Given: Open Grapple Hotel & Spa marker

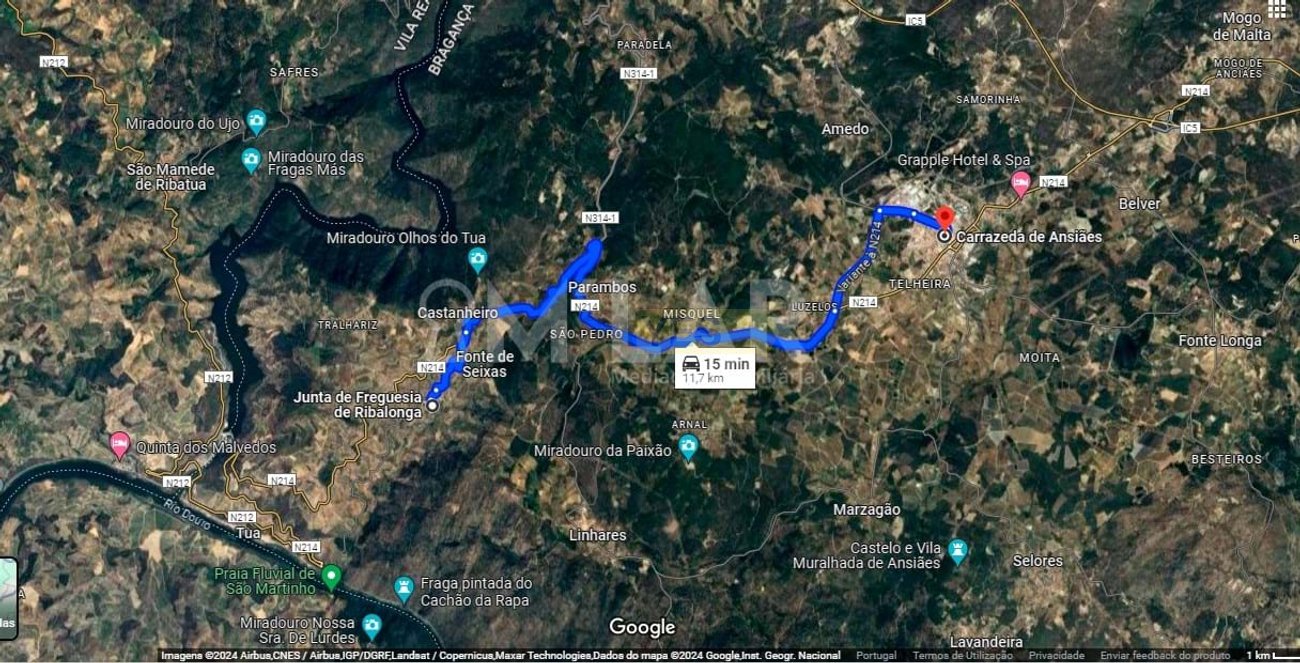Looking at the screenshot, I should [x=1020, y=183].
